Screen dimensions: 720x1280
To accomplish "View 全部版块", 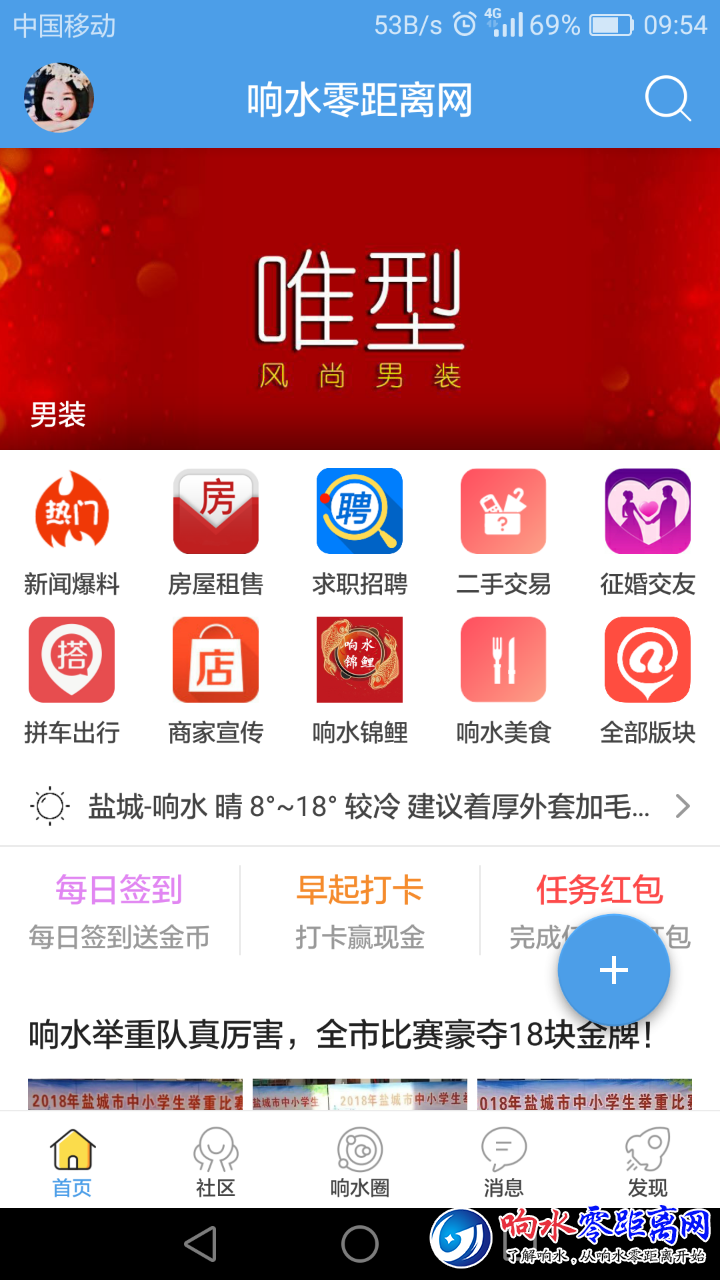I will click(648, 680).
